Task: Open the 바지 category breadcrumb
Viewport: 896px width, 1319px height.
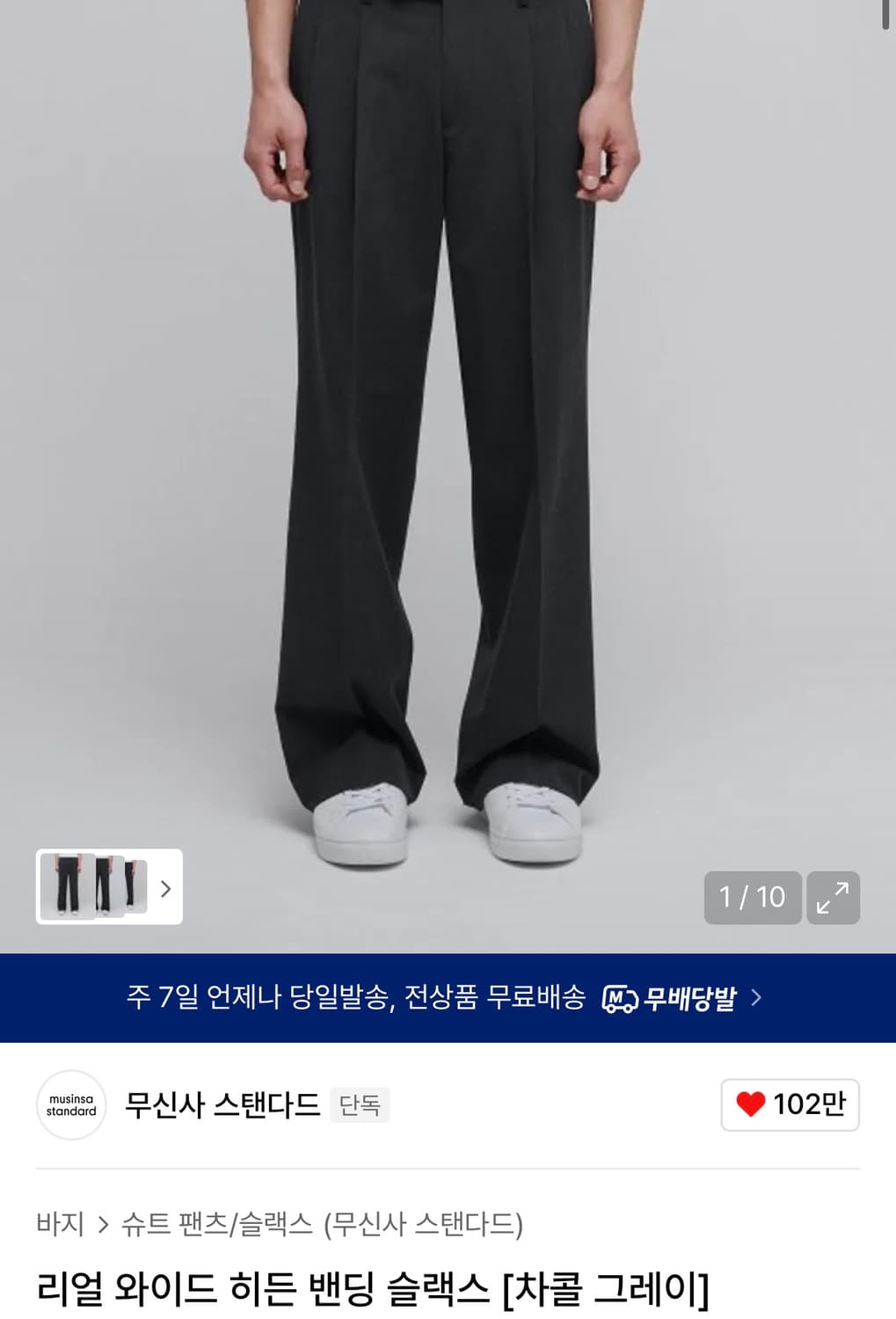Action: coord(62,1224)
